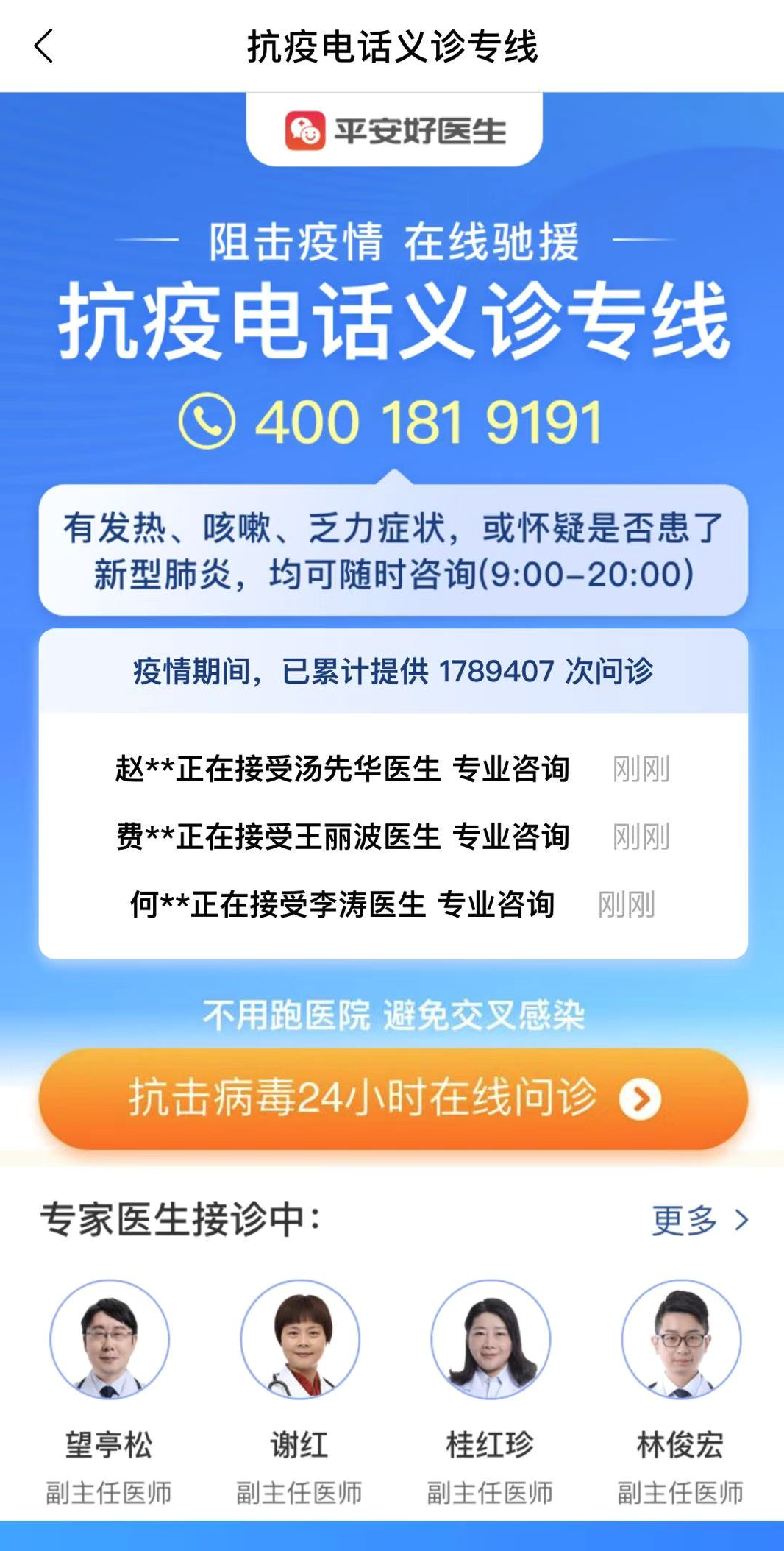
Task: Start 抗击病毒24小时在线问诊
Action: (x=393, y=1099)
